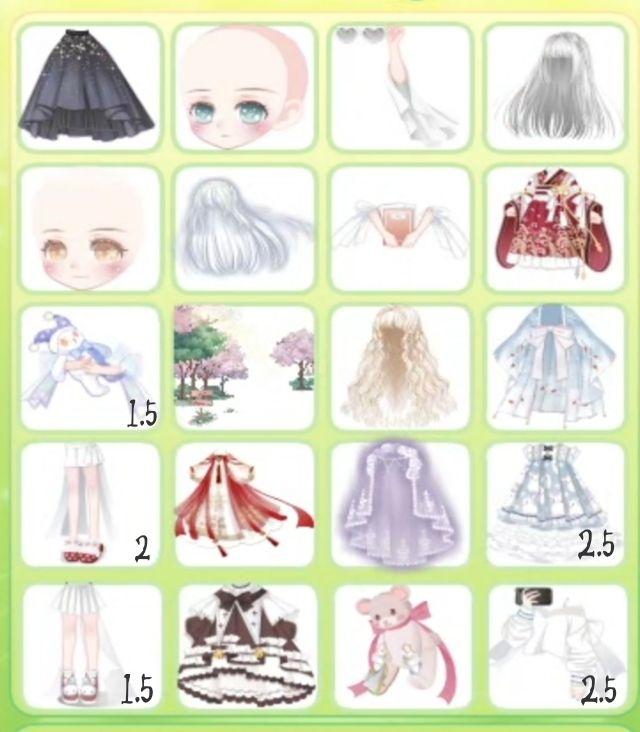Screen dimensions: 640x732
Task: Select the pale blue ruffled lolita dress
Action: pyautogui.click(x=556, y=505)
